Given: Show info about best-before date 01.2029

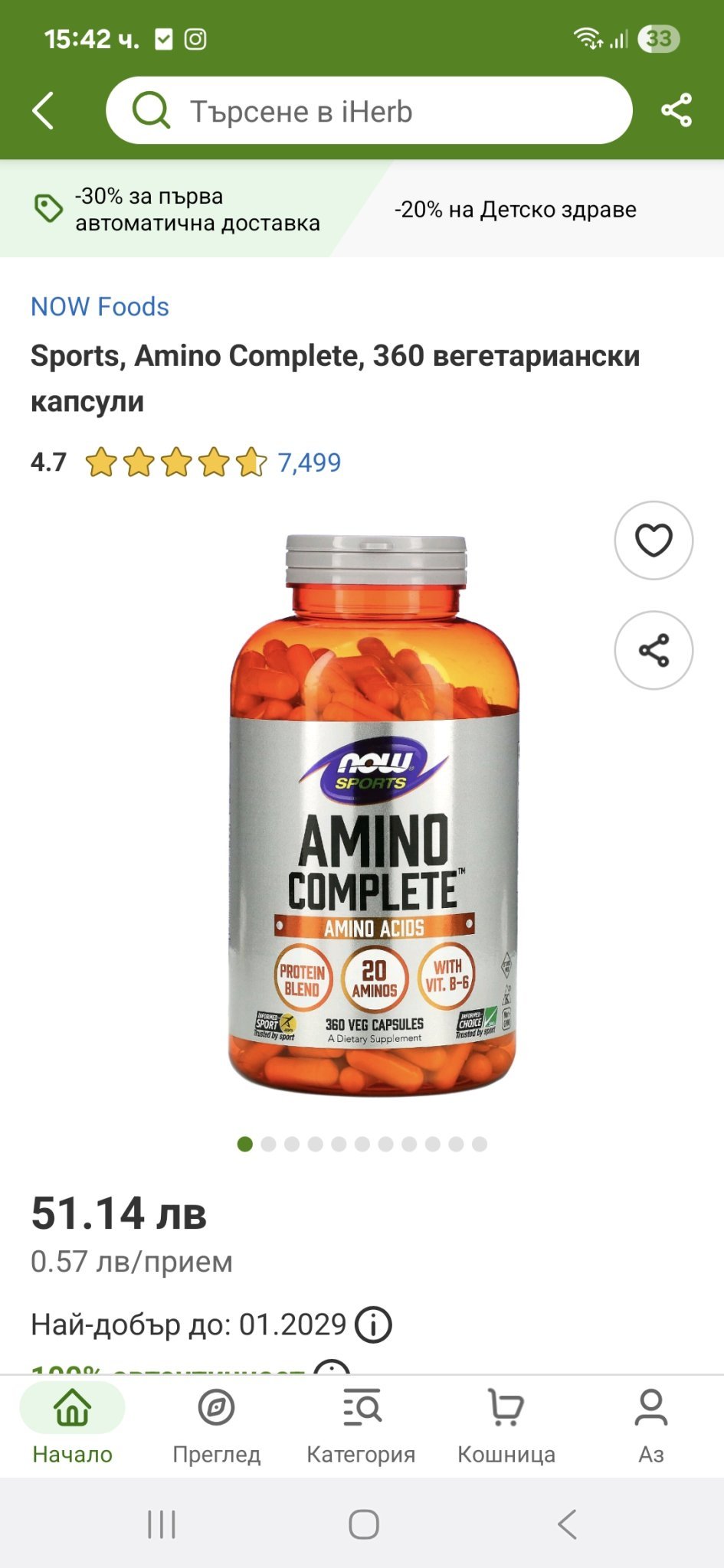Looking at the screenshot, I should pos(373,1325).
